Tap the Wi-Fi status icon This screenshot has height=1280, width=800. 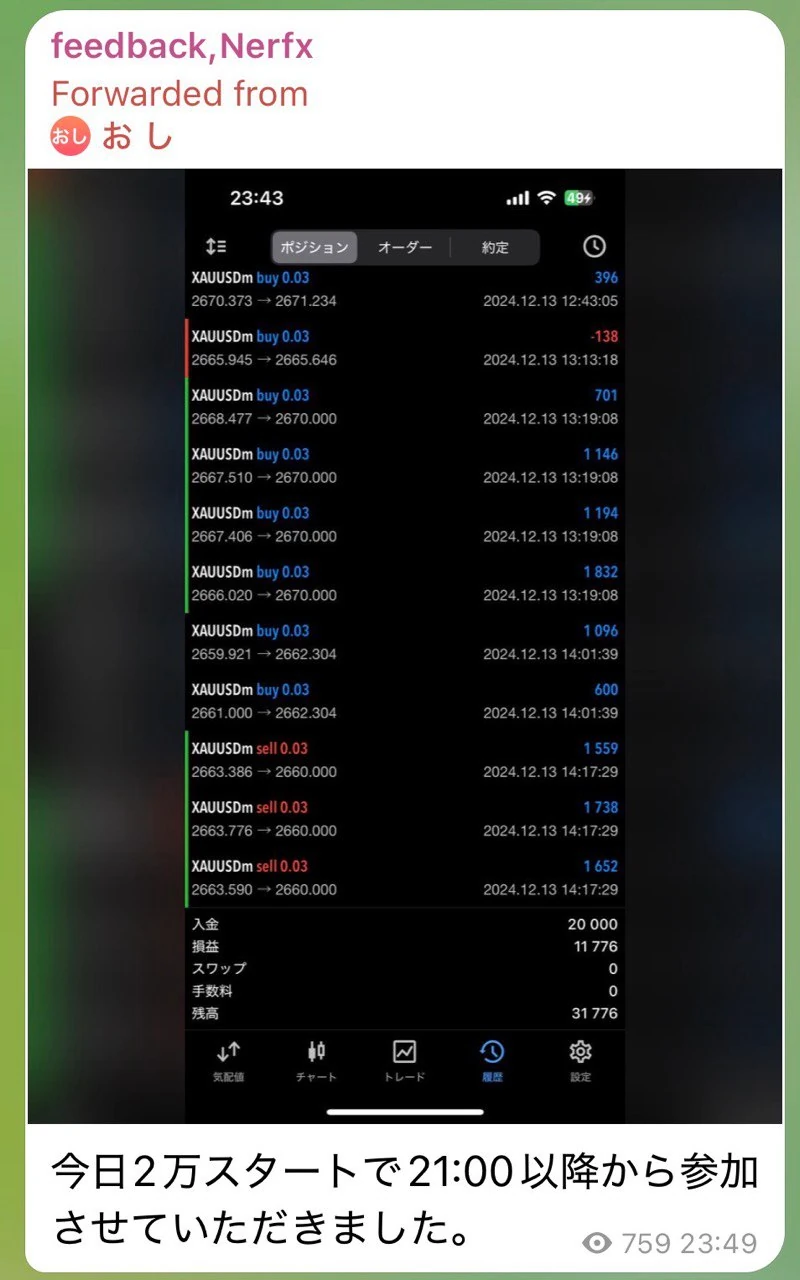546,198
